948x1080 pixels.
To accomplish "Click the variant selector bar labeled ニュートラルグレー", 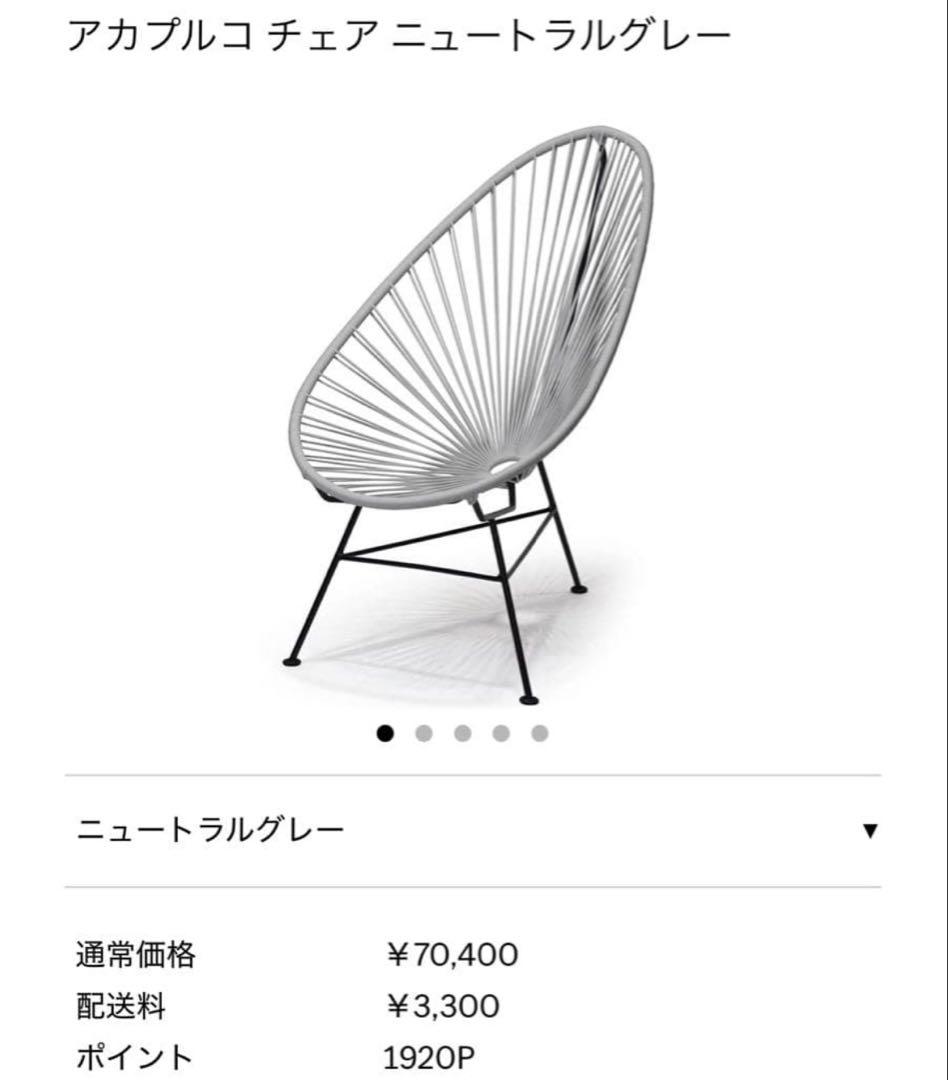I will 474,829.
